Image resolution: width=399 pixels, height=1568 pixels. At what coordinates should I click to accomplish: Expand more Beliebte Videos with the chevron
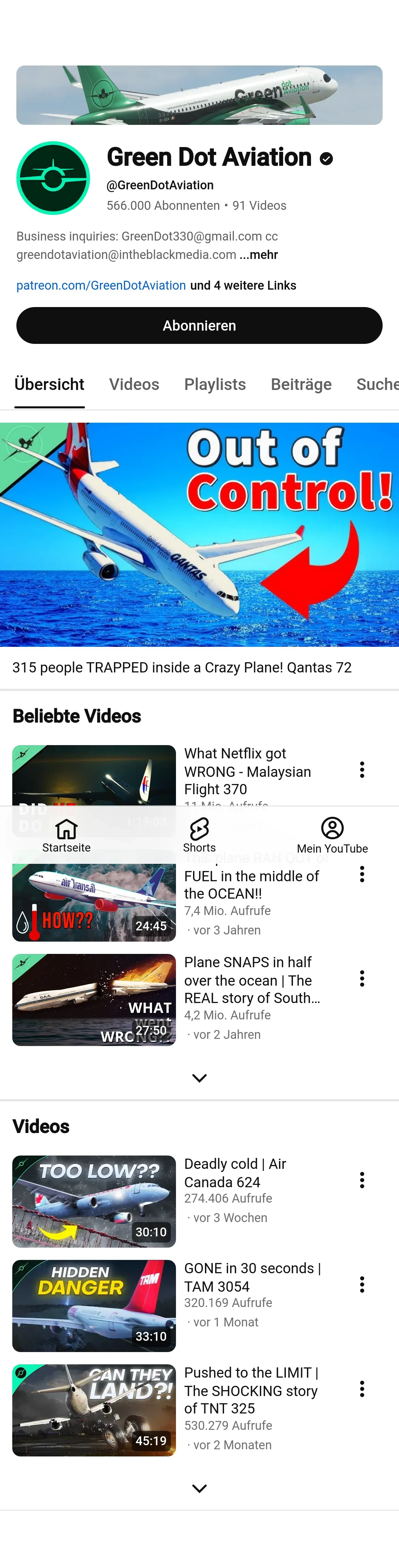(199, 1078)
